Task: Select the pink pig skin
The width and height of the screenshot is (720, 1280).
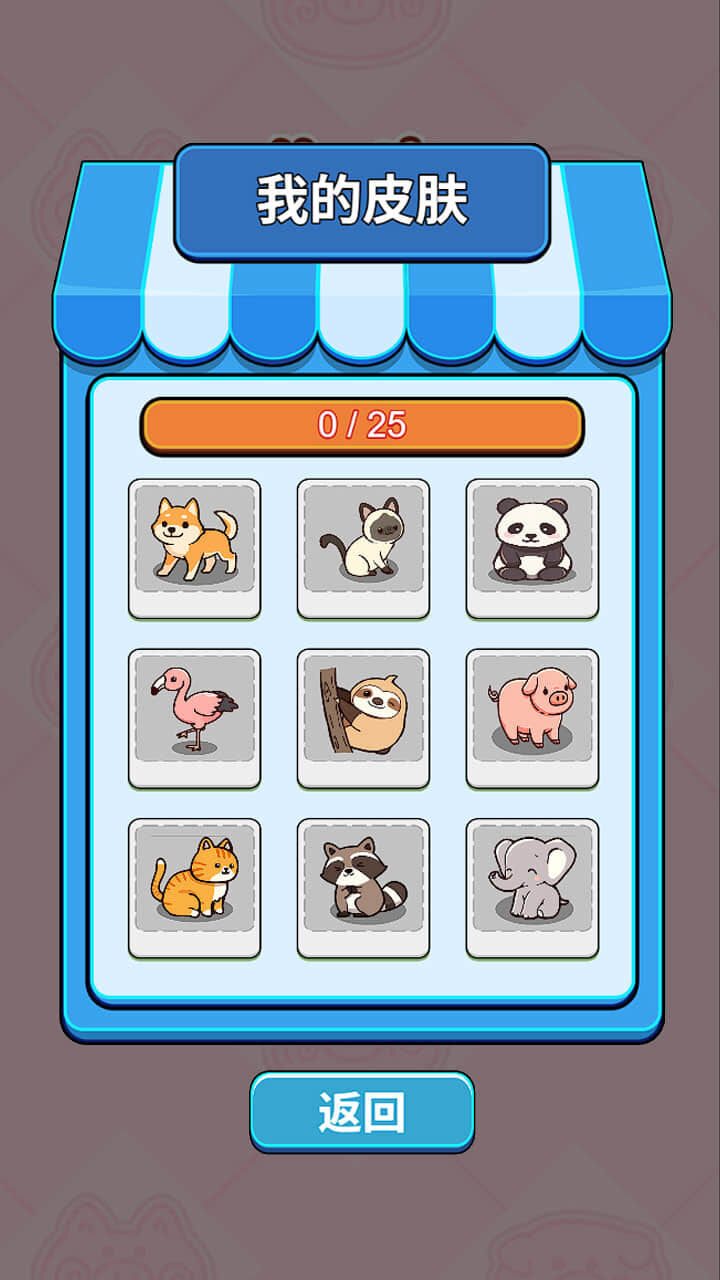Action: click(x=532, y=718)
